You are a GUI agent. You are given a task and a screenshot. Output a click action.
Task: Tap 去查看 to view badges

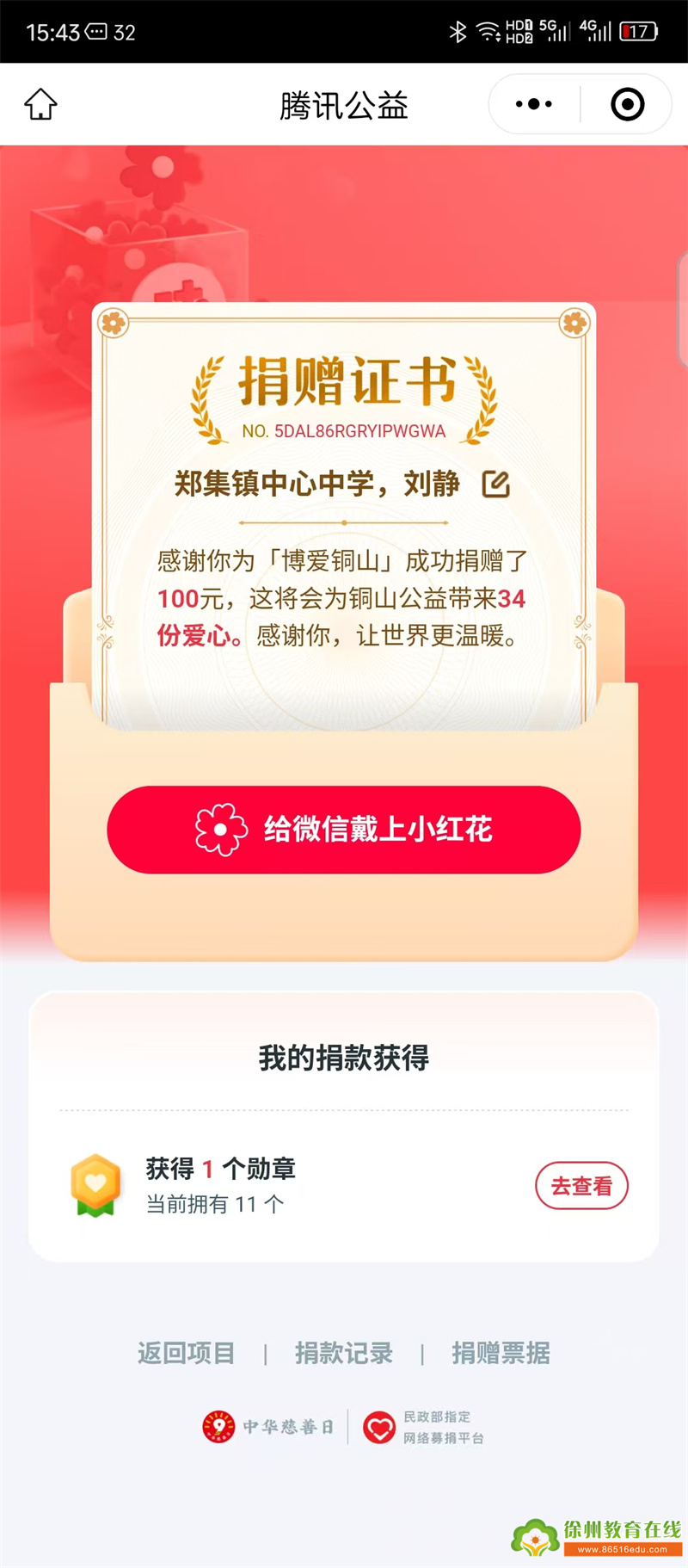pyautogui.click(x=581, y=1186)
